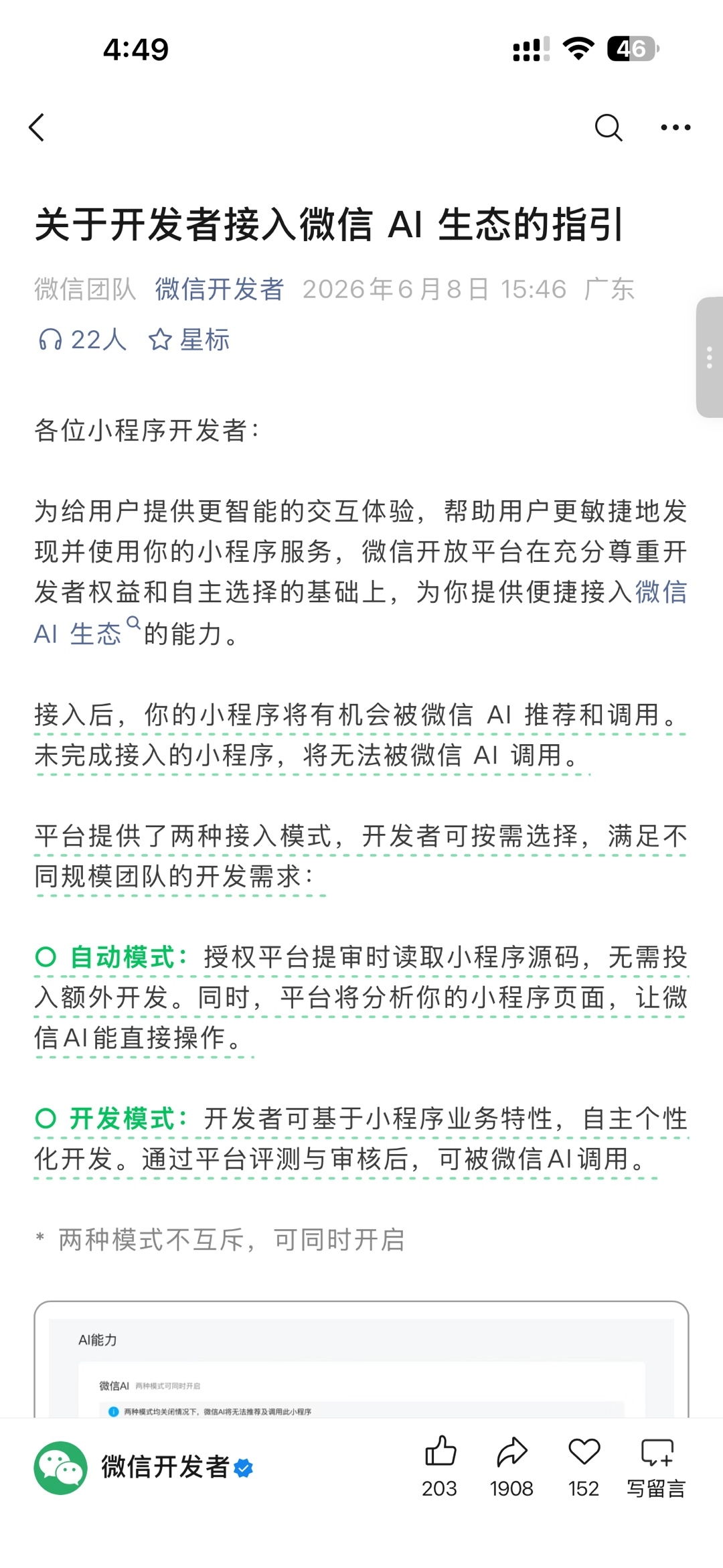Go back using the top-left arrow
Image resolution: width=723 pixels, height=1568 pixels.
[37, 127]
